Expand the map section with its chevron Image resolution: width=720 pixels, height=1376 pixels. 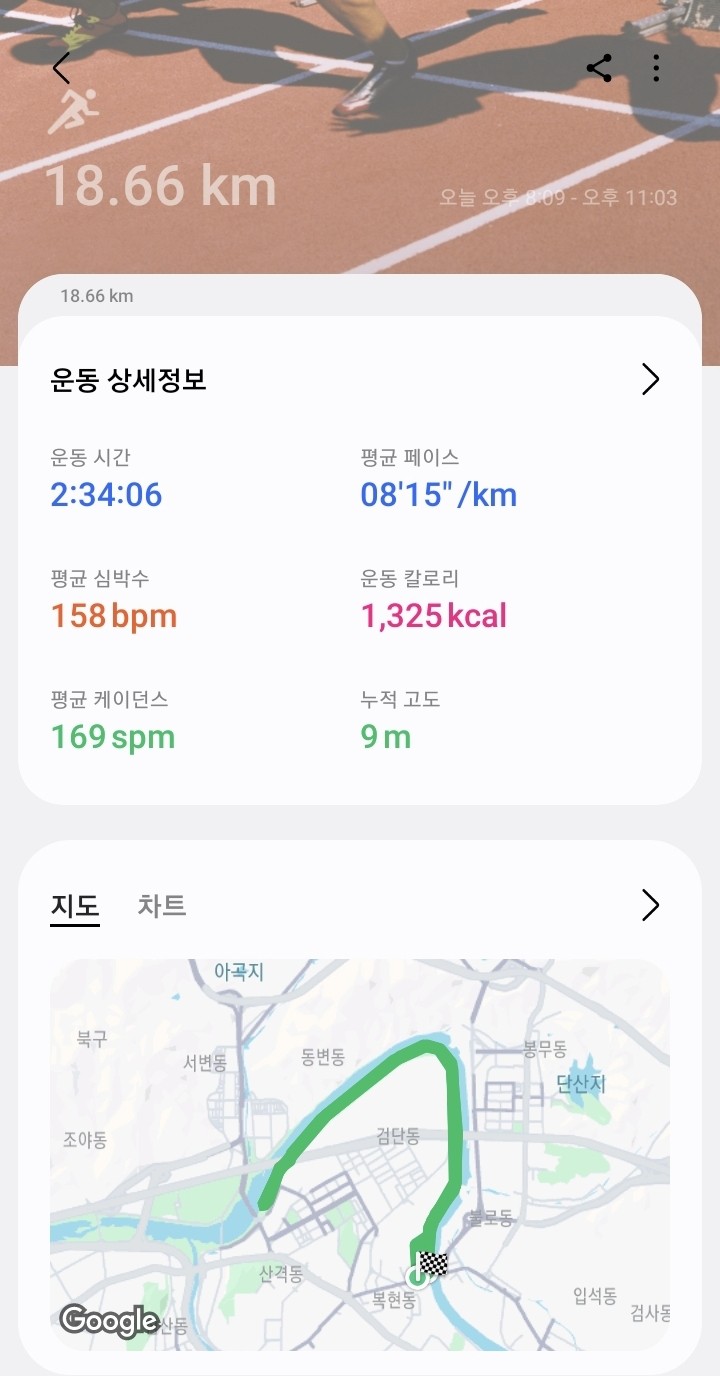pyautogui.click(x=650, y=905)
